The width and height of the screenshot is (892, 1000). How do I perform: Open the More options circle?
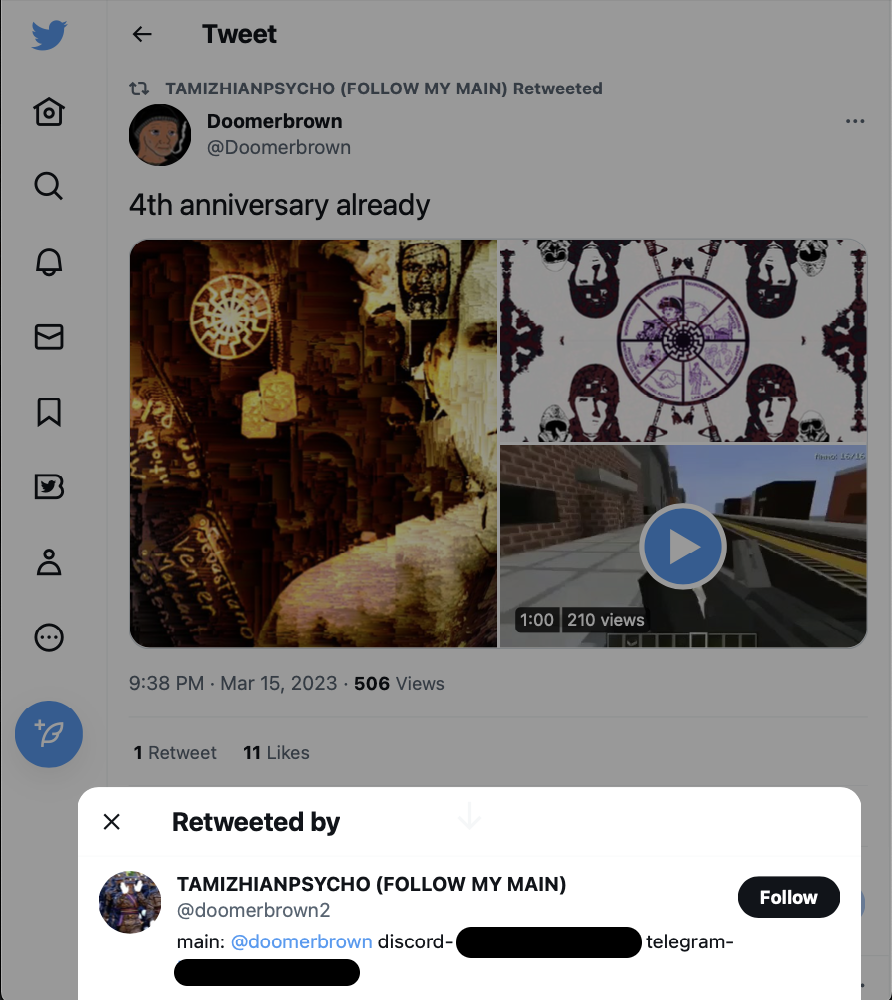(49, 637)
